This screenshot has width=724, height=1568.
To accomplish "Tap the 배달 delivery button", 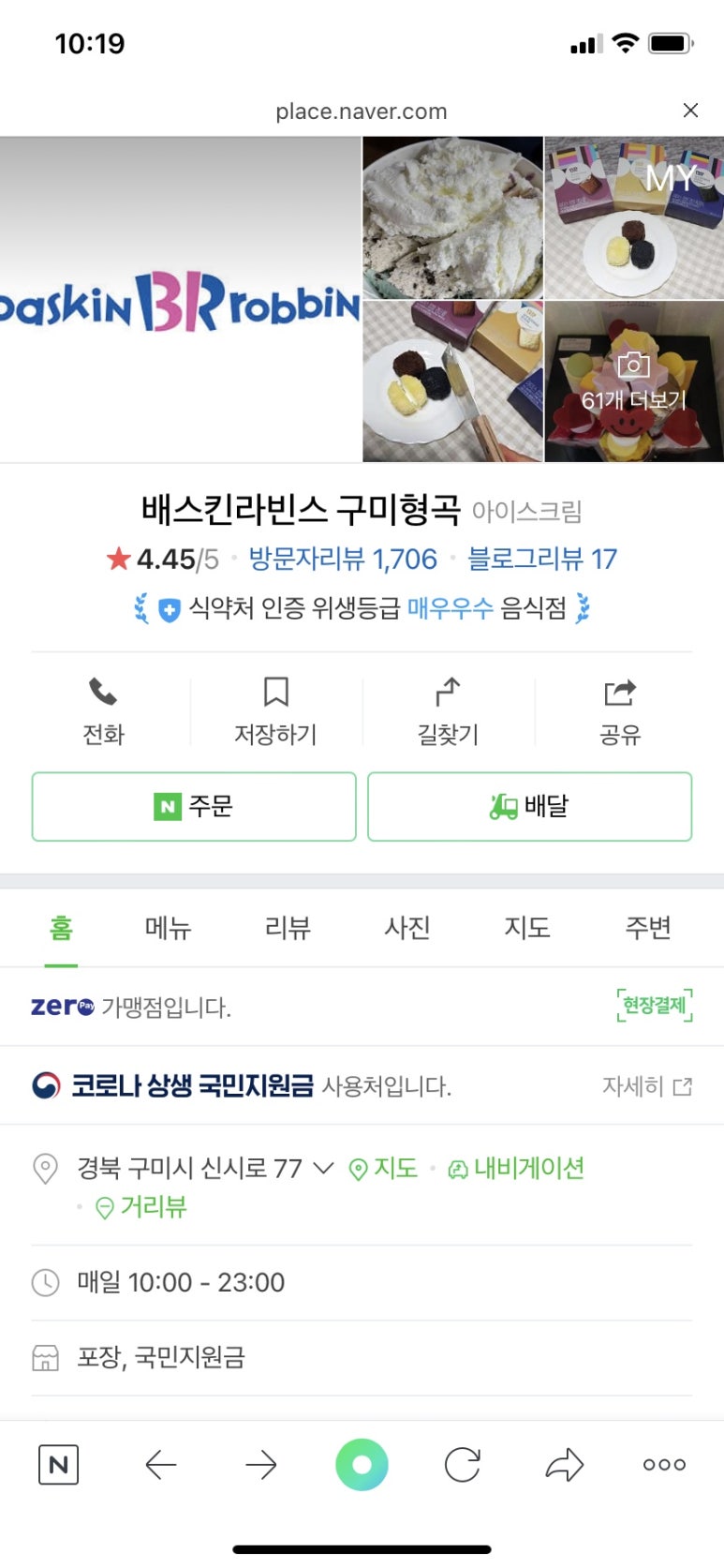I will pyautogui.click(x=529, y=807).
